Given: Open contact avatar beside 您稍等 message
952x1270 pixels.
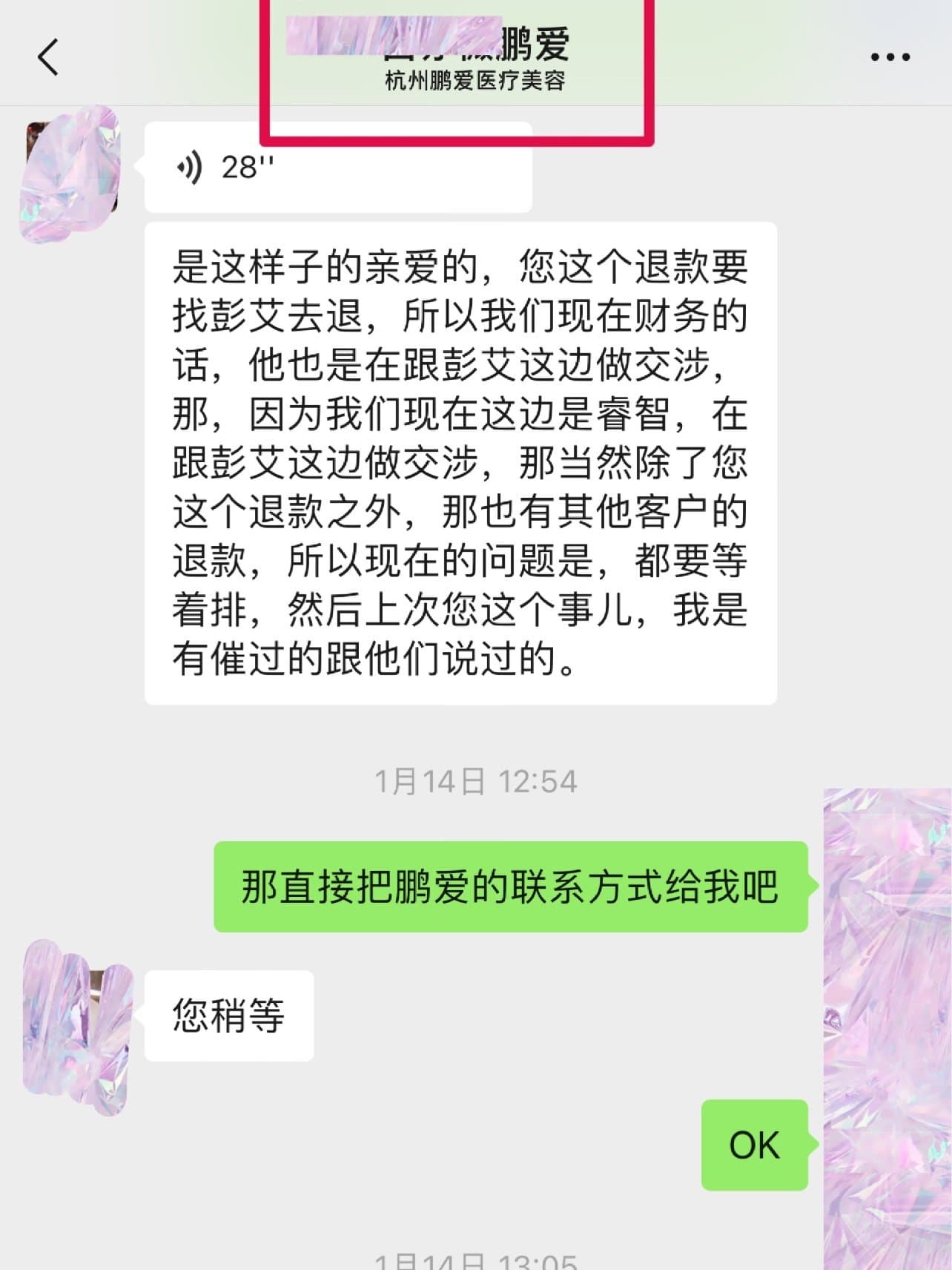Looking at the screenshot, I should pyautogui.click(x=77, y=1028).
